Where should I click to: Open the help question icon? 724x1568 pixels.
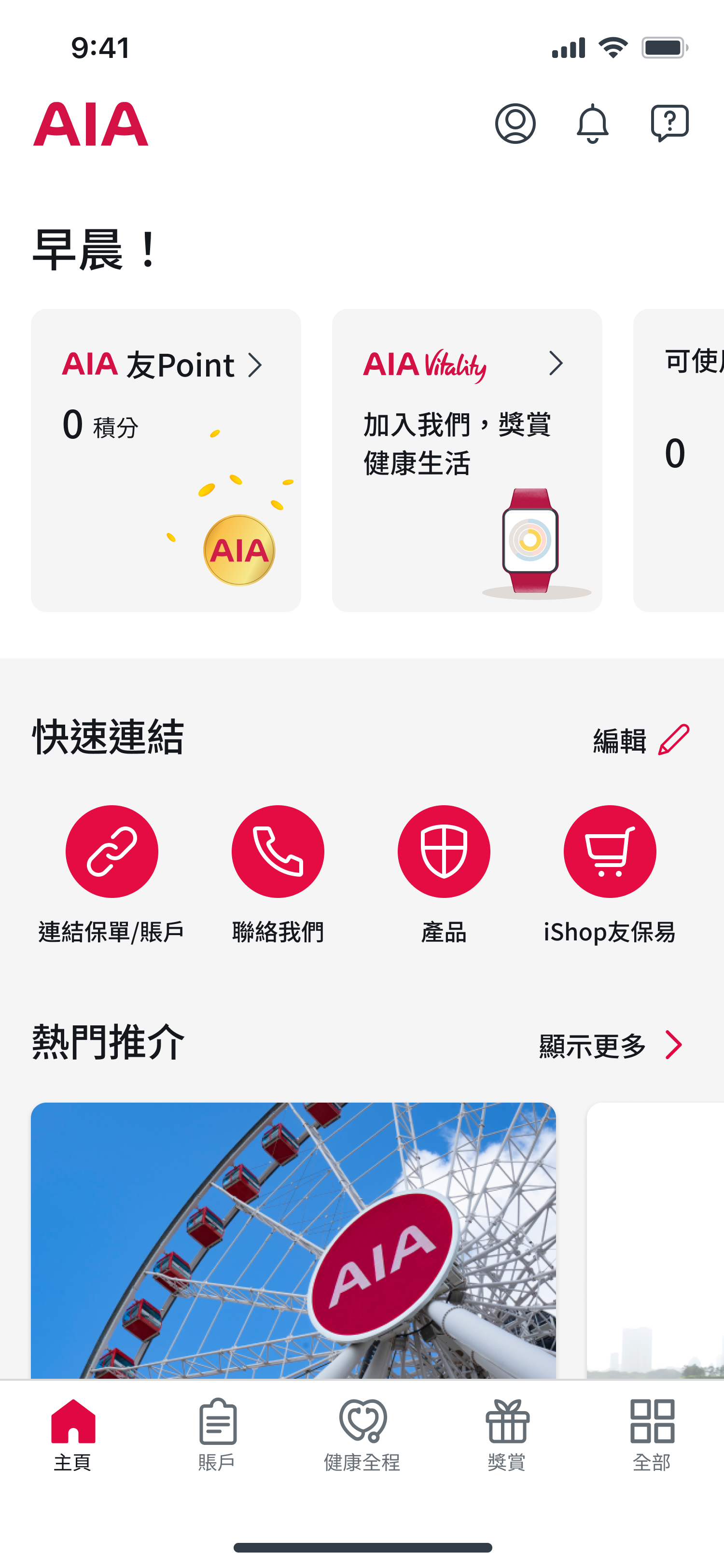click(669, 124)
